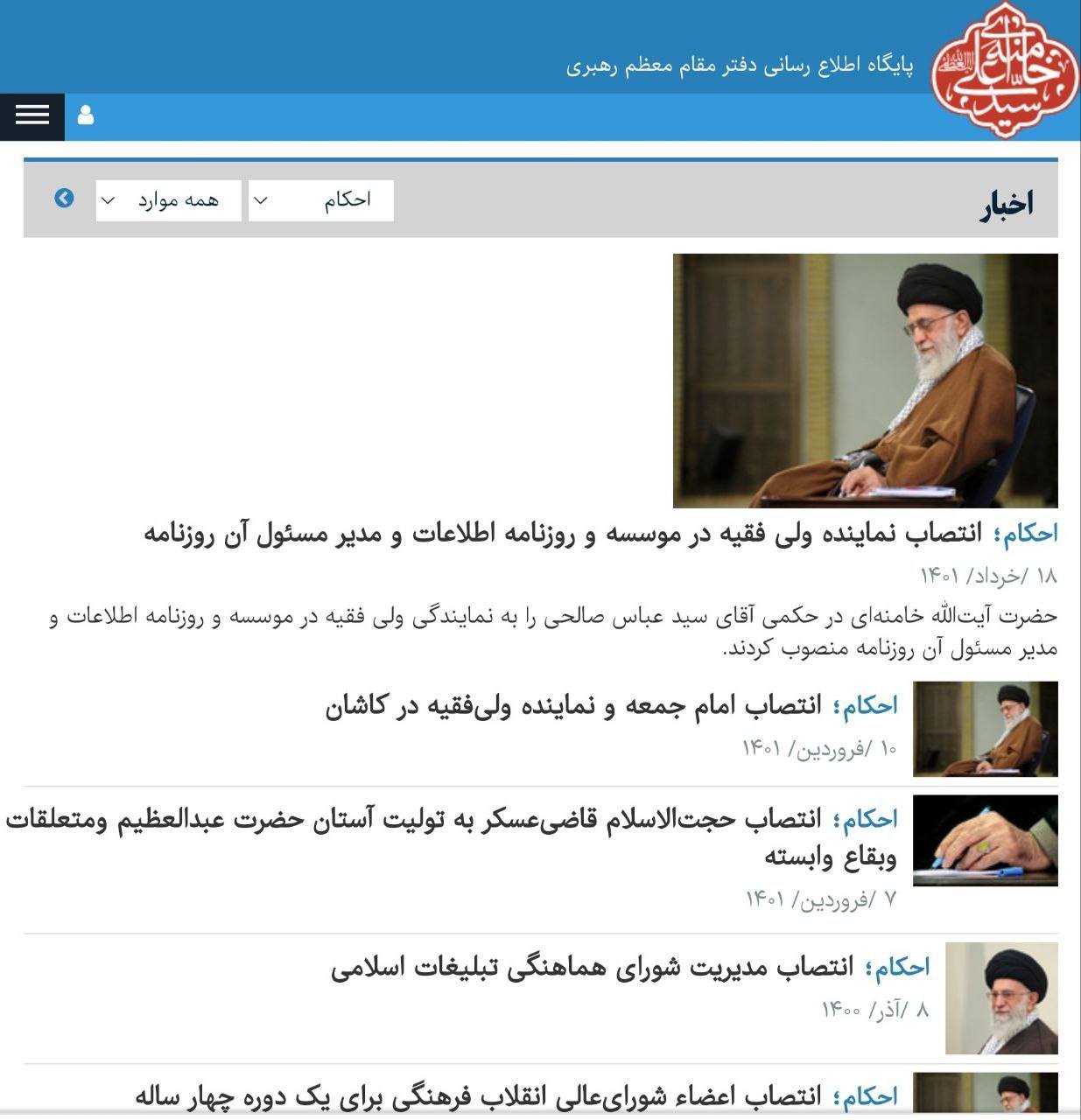Open the Supreme Cultural Revolution Council members article
This screenshot has width=1081, height=1120.
click(x=478, y=1096)
